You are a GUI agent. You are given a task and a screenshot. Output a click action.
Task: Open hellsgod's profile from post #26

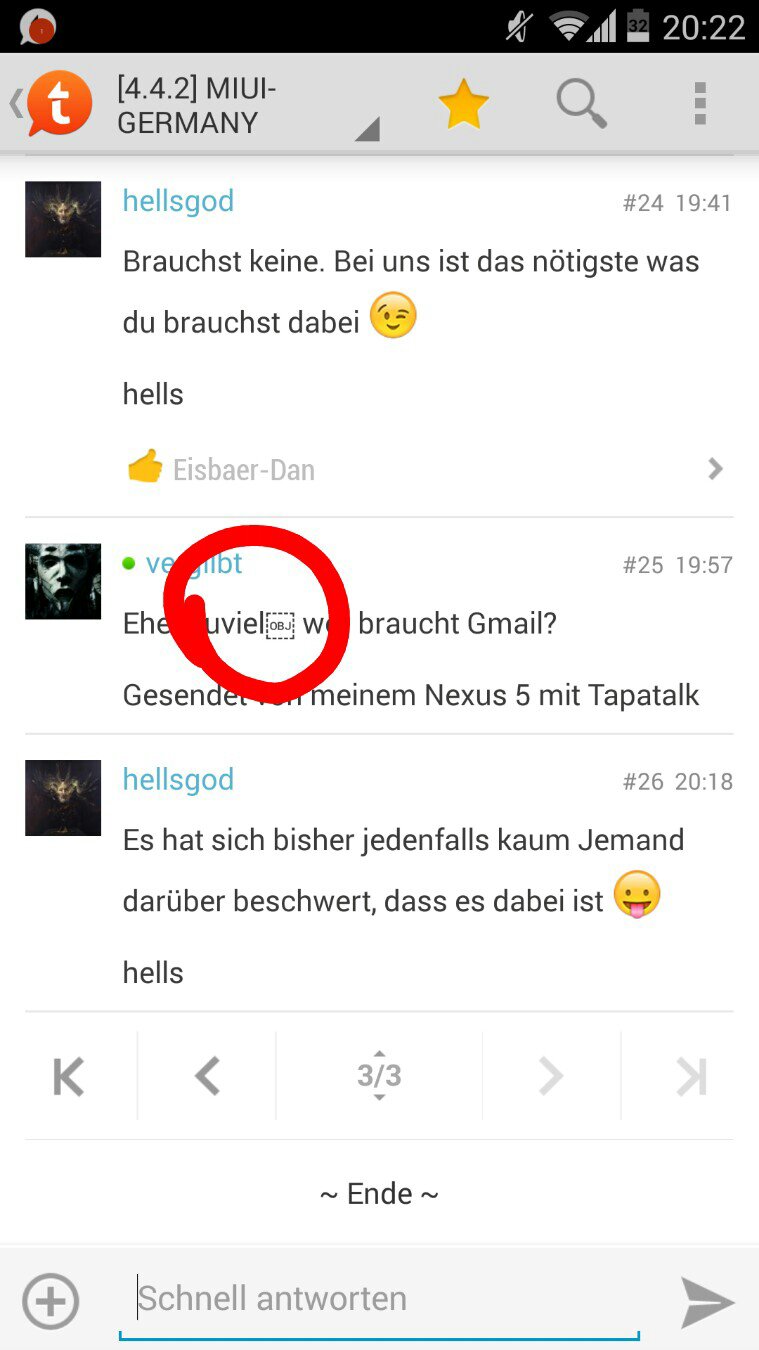(x=178, y=780)
